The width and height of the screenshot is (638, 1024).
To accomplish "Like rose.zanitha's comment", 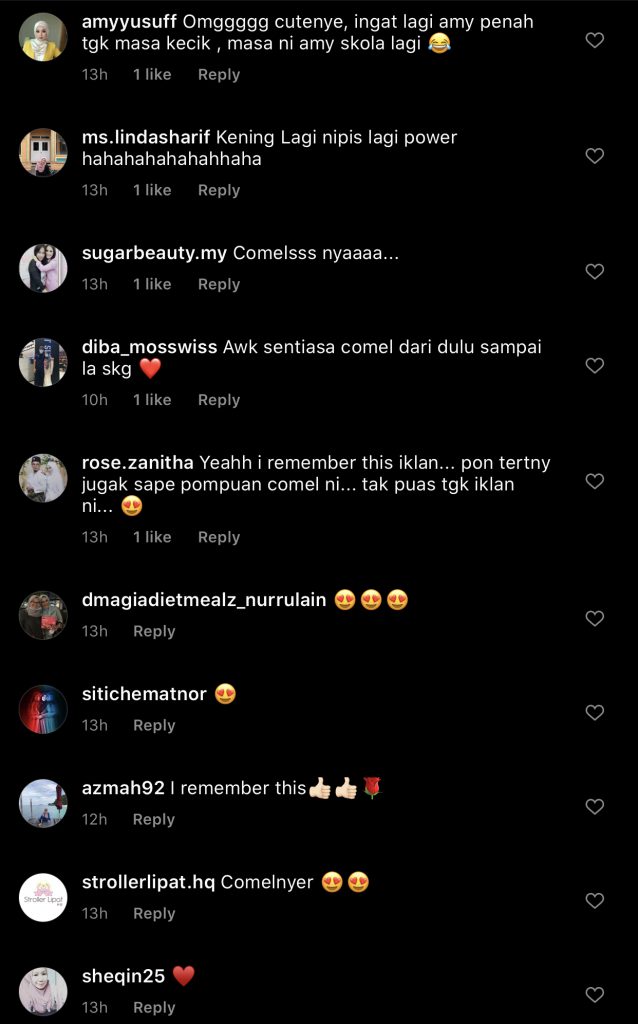I will [594, 481].
